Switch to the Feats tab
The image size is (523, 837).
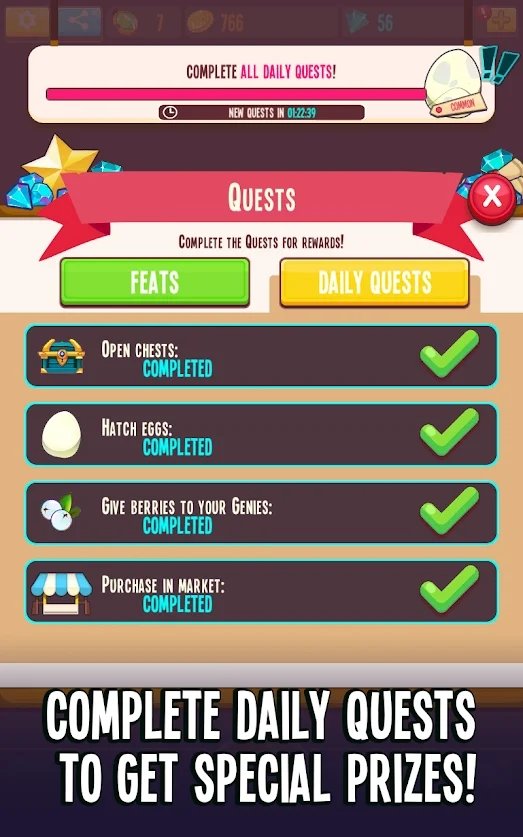pyautogui.click(x=155, y=282)
